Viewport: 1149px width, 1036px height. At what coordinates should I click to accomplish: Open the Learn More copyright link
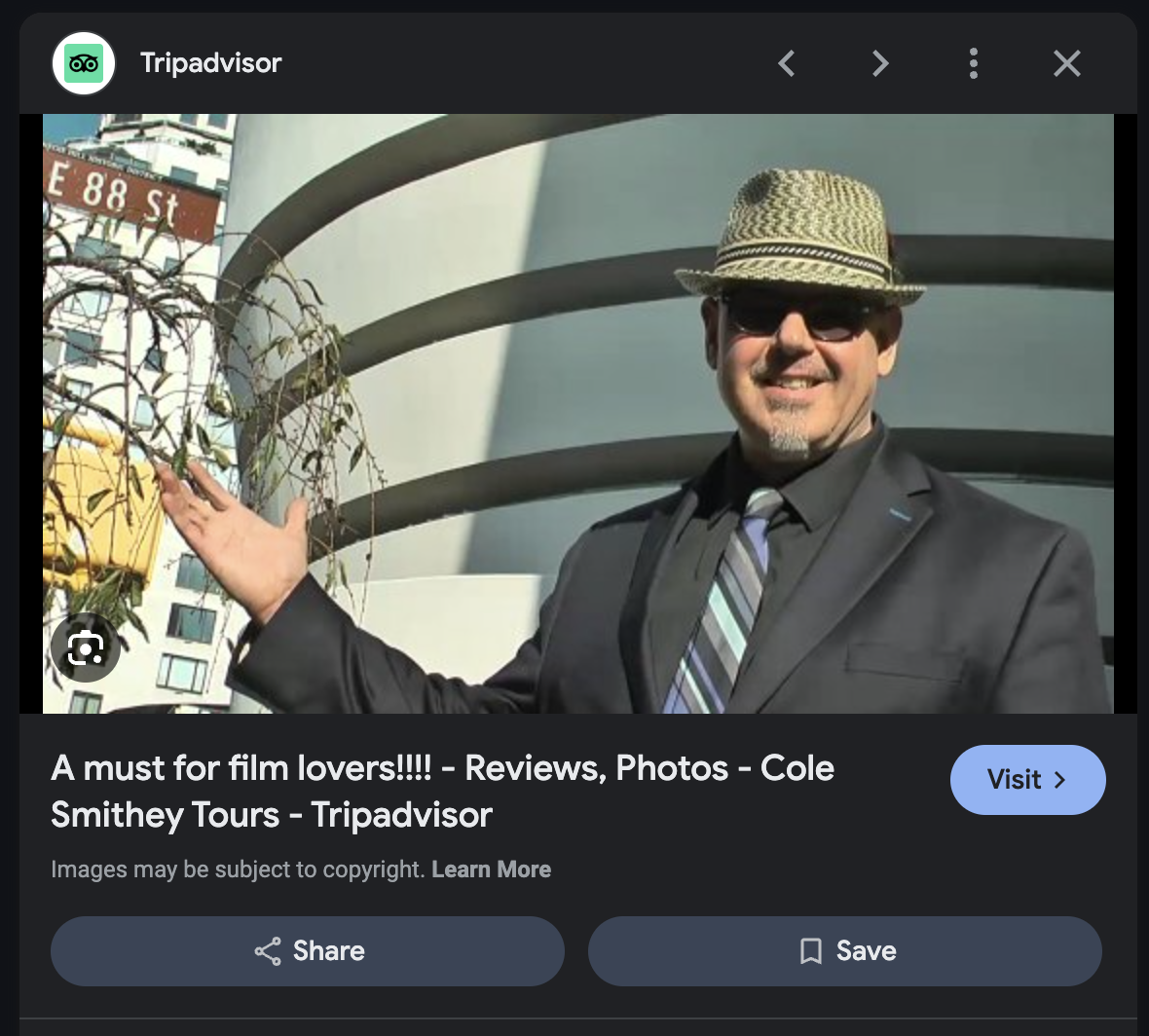(x=491, y=869)
